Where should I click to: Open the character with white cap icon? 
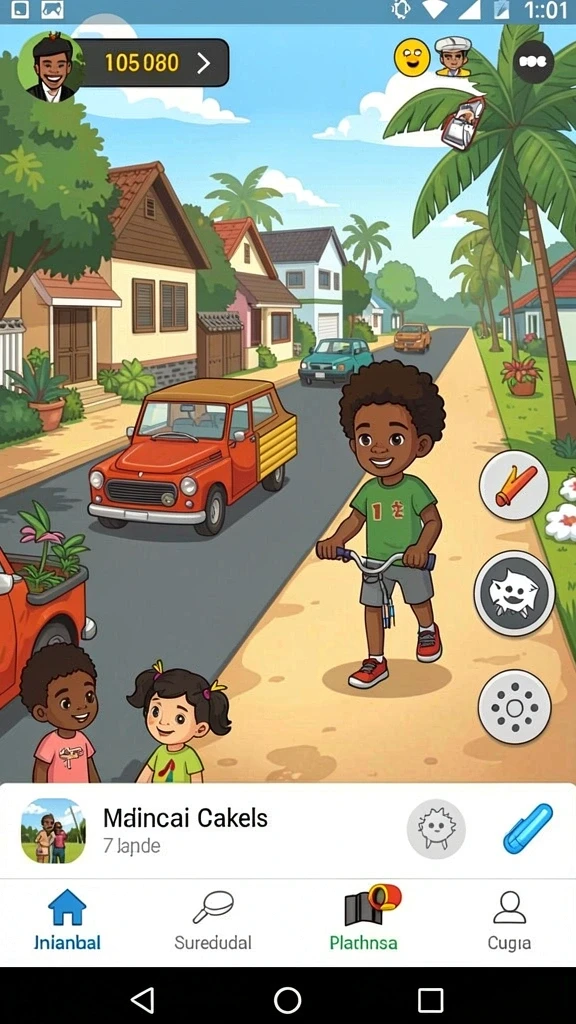[x=453, y=57]
